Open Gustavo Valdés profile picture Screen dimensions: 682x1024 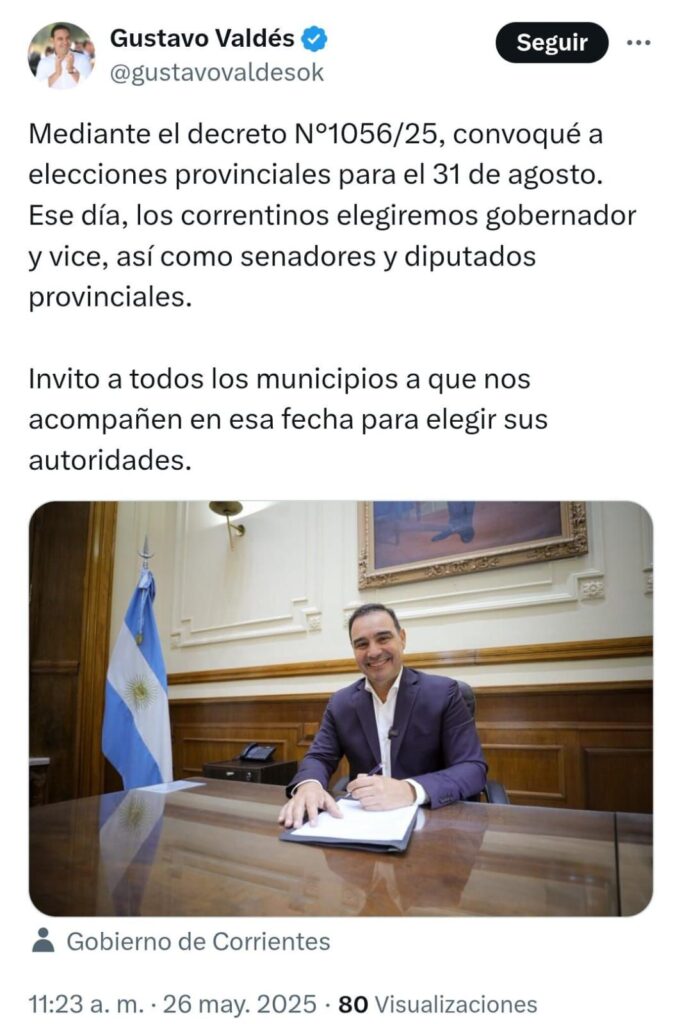(60, 55)
